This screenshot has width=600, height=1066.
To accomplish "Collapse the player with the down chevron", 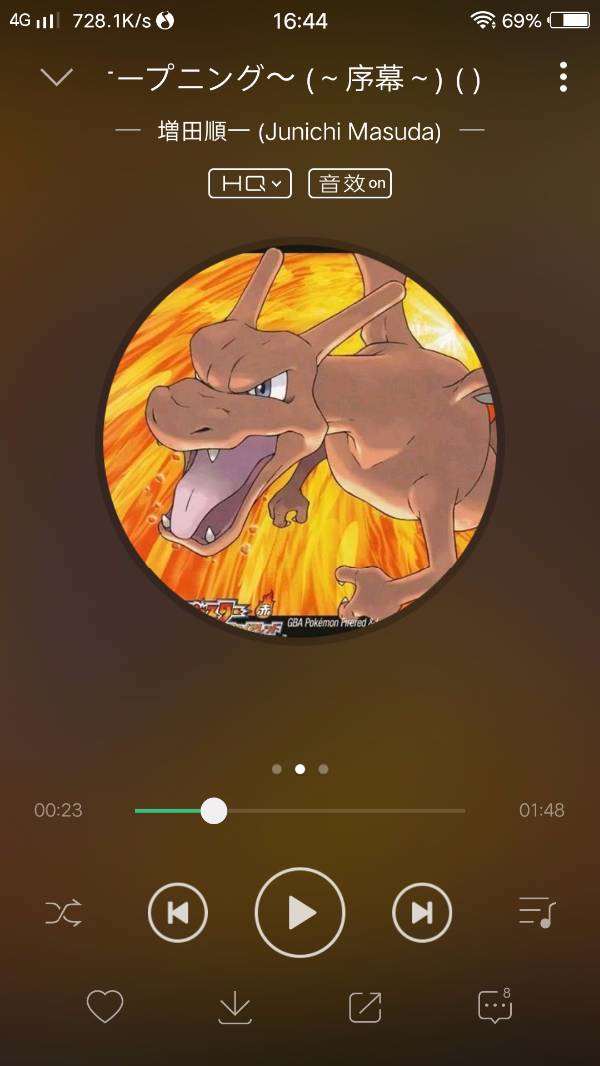I will pos(56,77).
